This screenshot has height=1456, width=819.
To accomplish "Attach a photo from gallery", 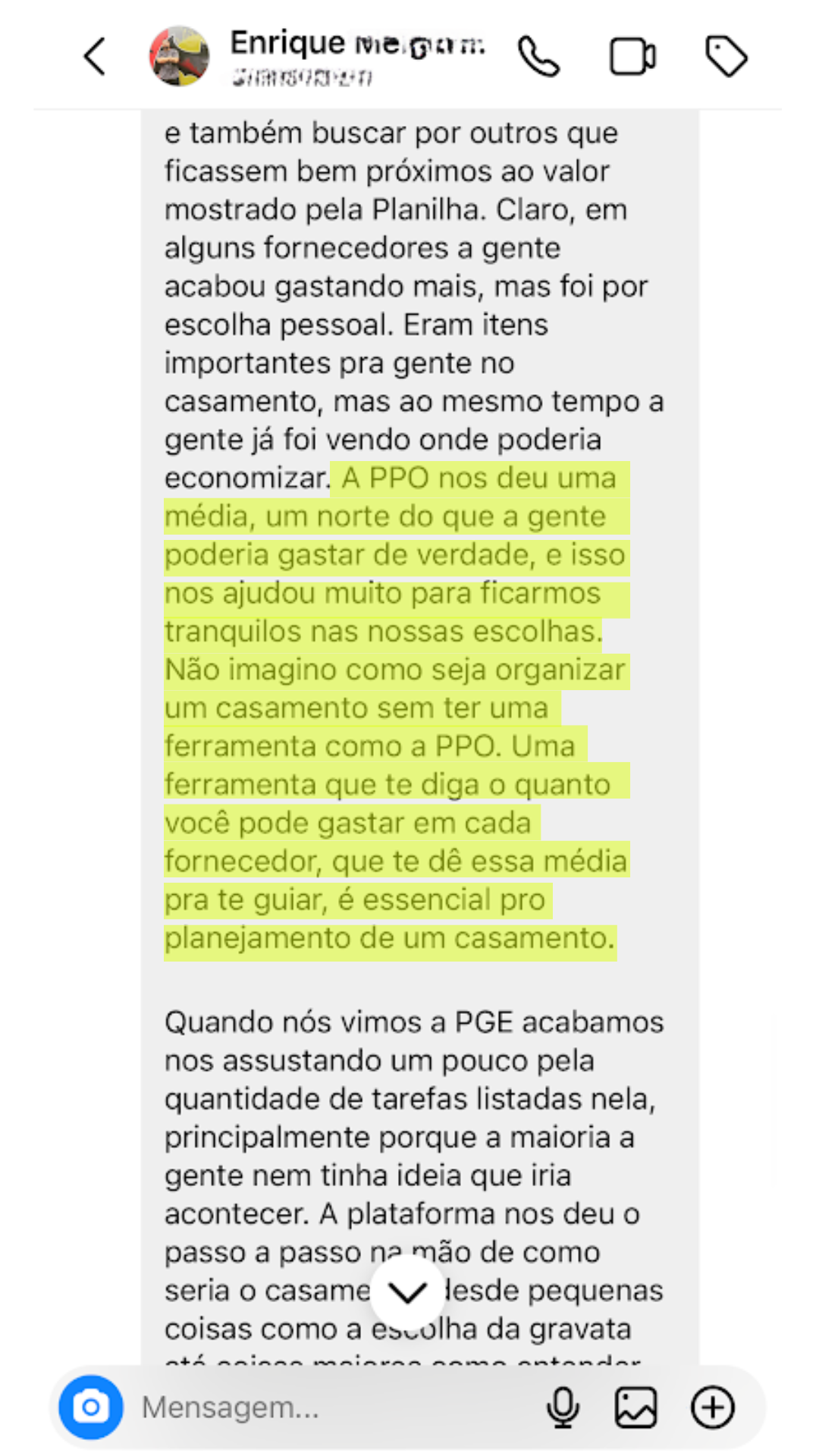I will pos(635,1407).
